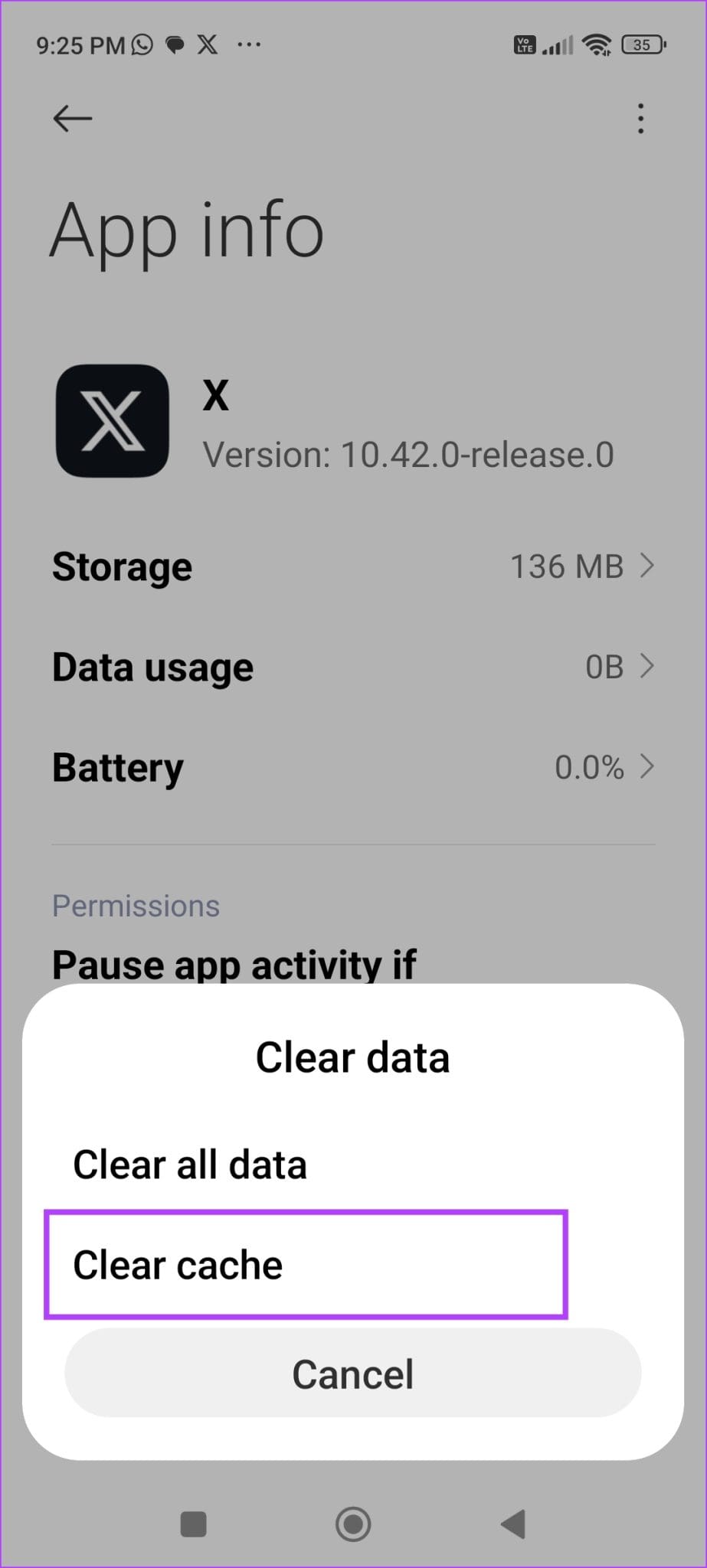The width and height of the screenshot is (707, 1568).
Task: Tap the battery level indicator
Action: [642, 44]
